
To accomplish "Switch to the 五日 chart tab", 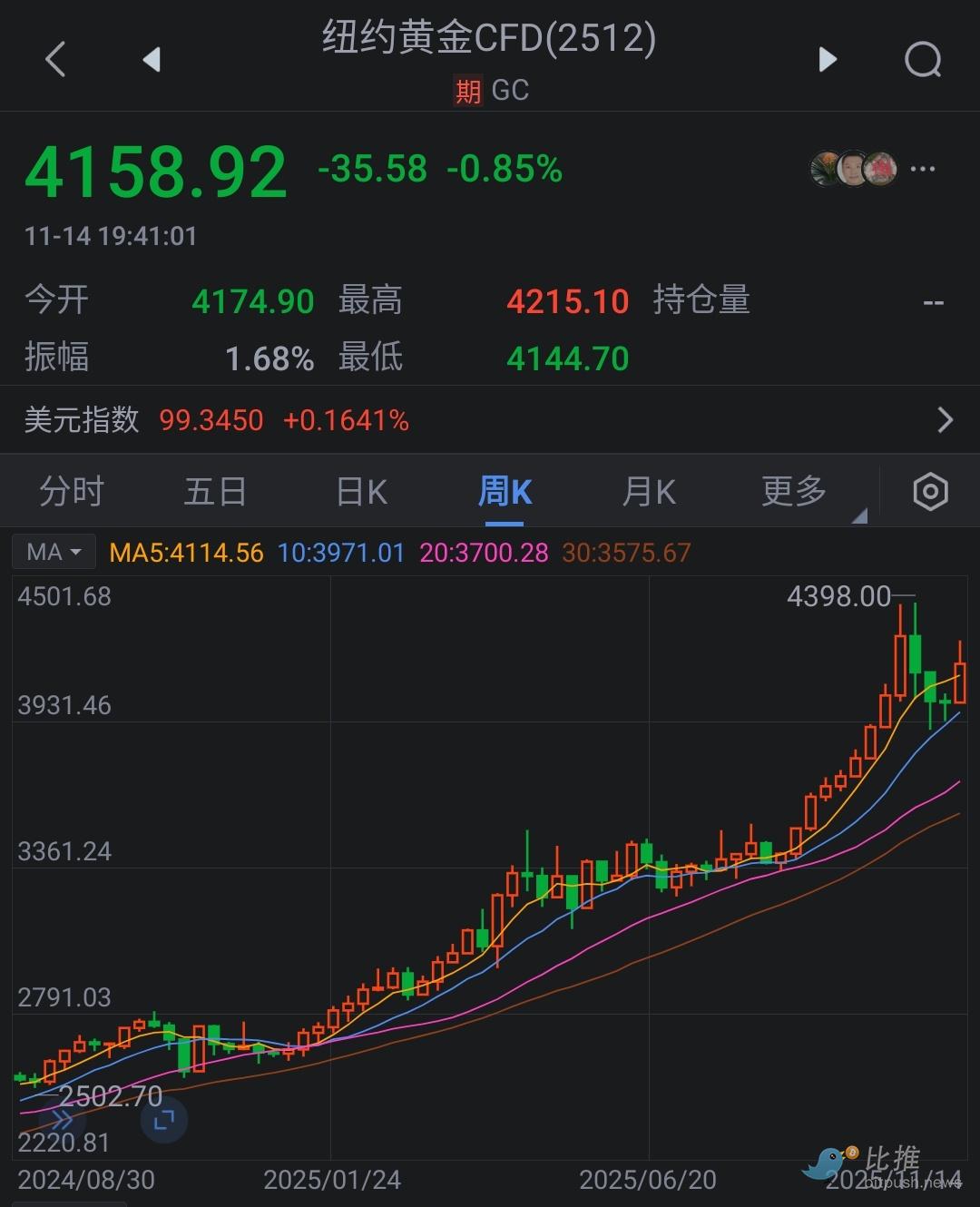I will 215,492.
